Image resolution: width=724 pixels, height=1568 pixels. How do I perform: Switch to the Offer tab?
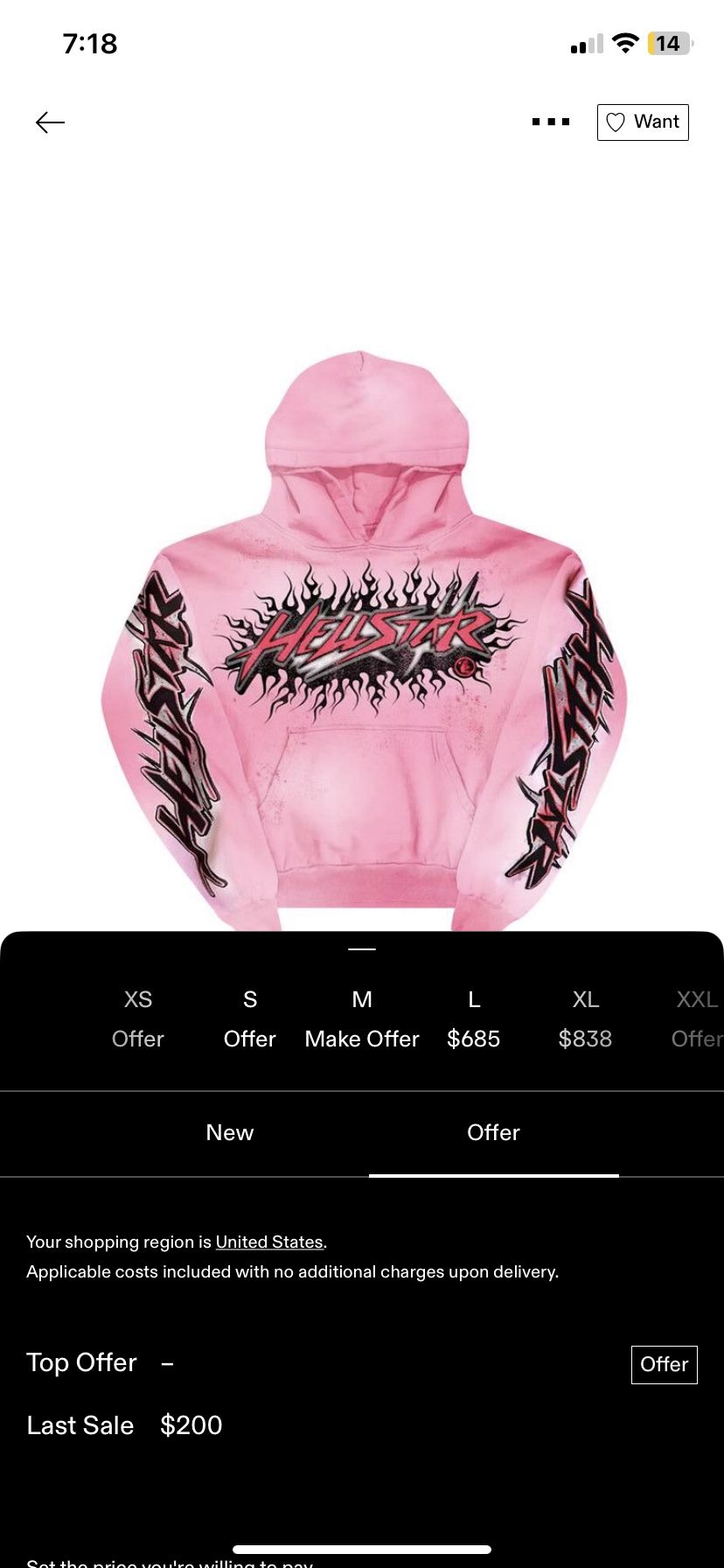coord(494,1132)
